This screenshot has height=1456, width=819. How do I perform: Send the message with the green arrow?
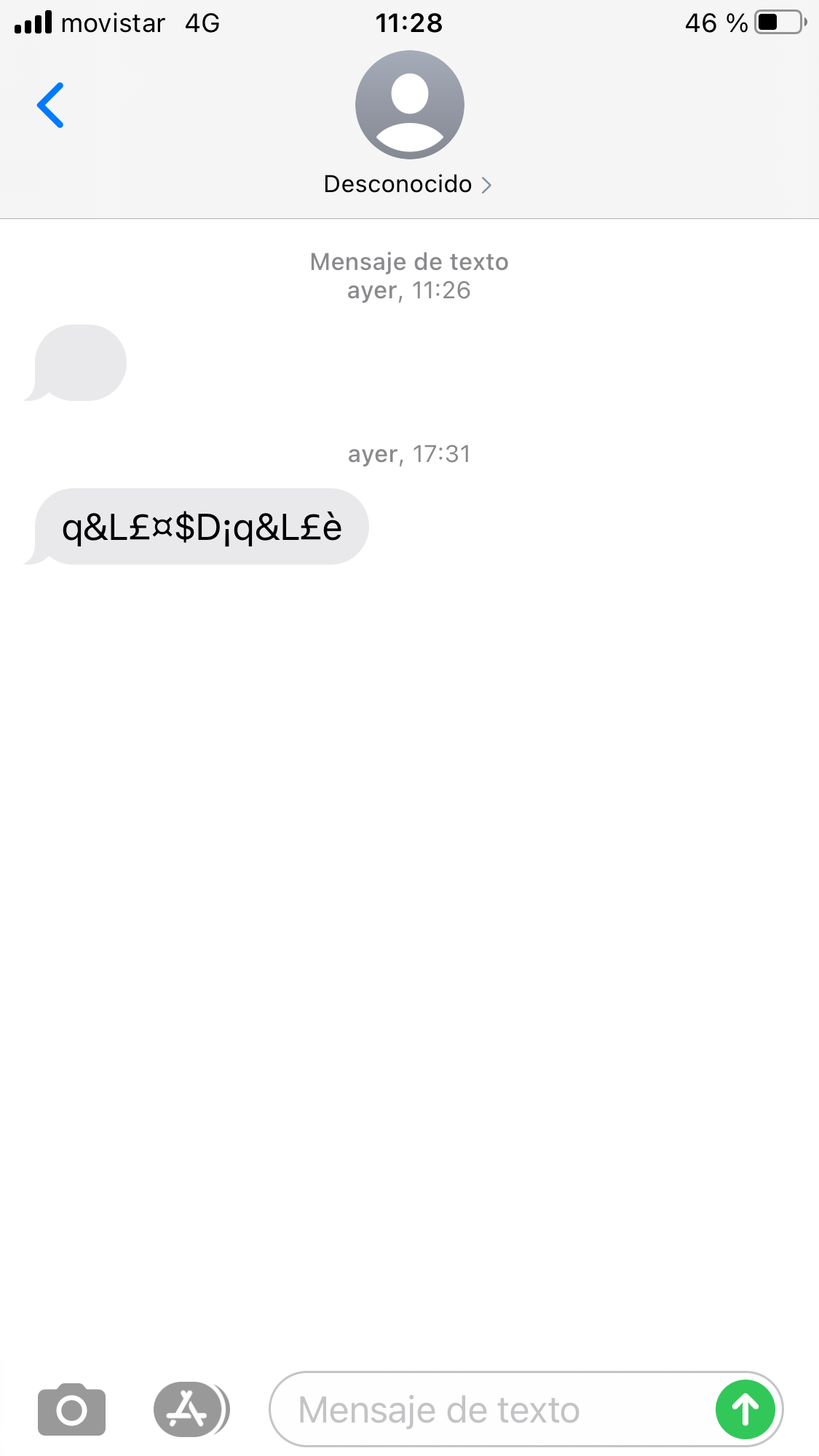[745, 1409]
